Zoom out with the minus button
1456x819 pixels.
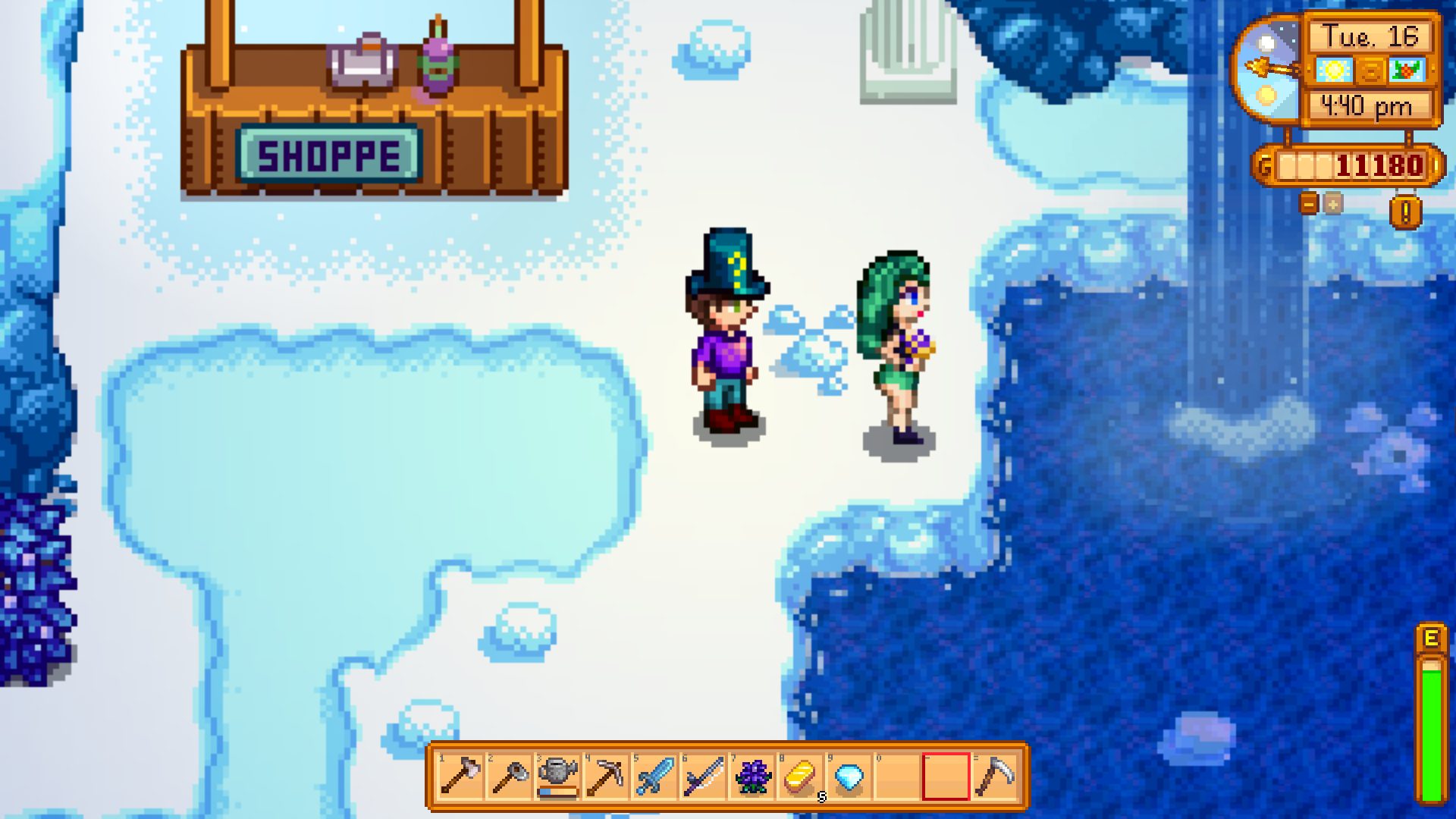click(1309, 203)
